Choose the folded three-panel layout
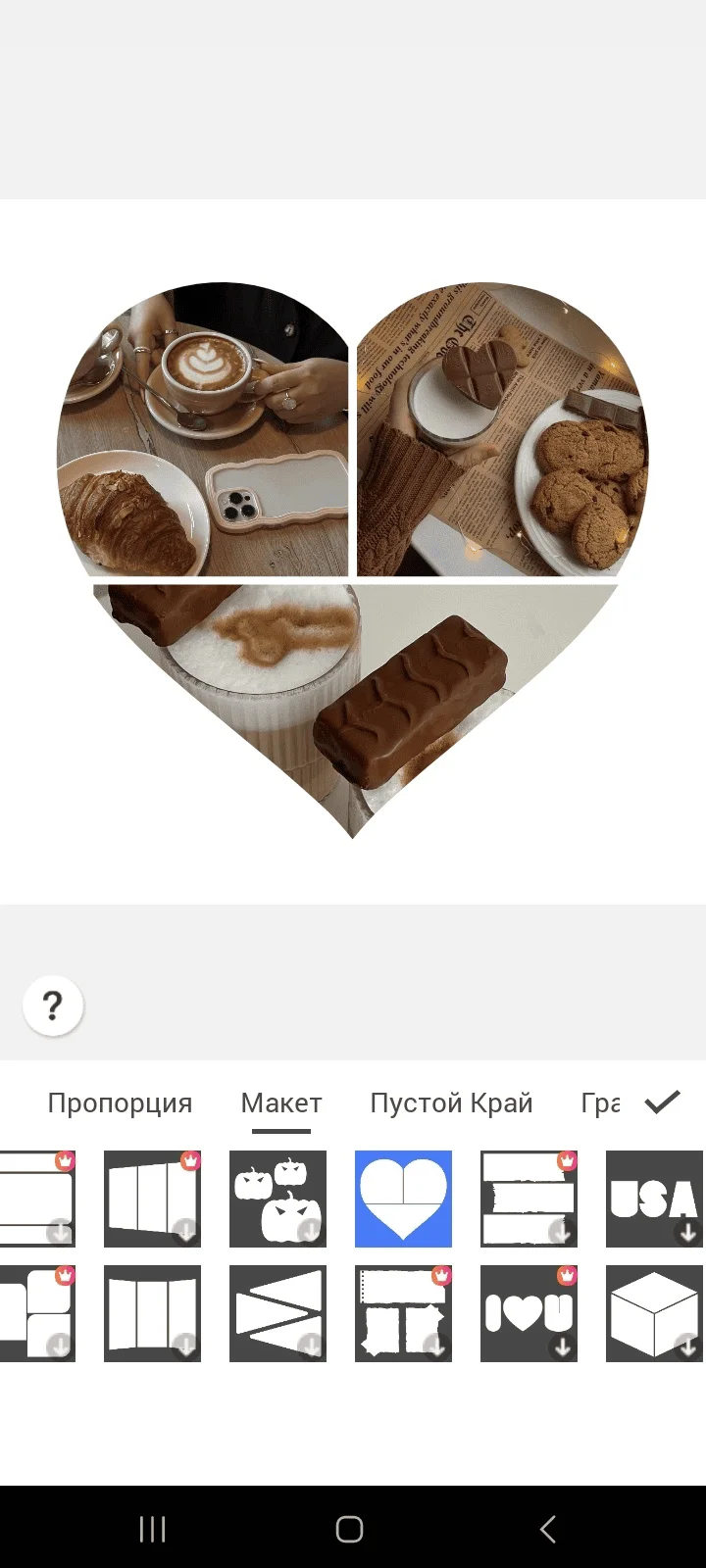 tap(152, 1313)
